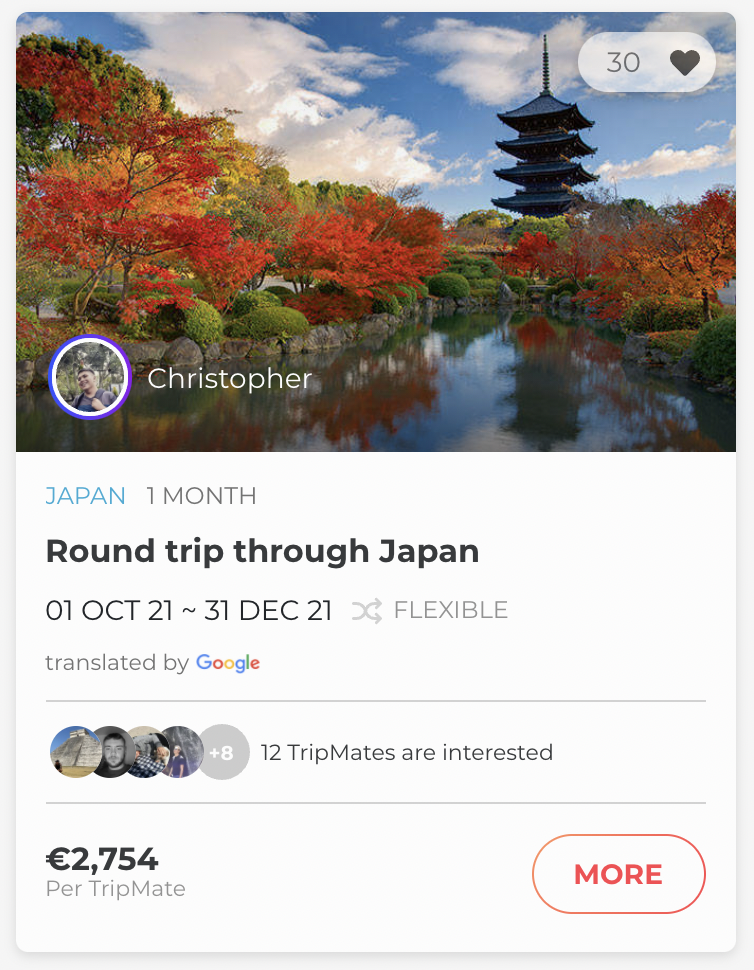Image resolution: width=754 pixels, height=970 pixels.
Task: Select the JAPAN destination tag
Action: pyautogui.click(x=86, y=496)
